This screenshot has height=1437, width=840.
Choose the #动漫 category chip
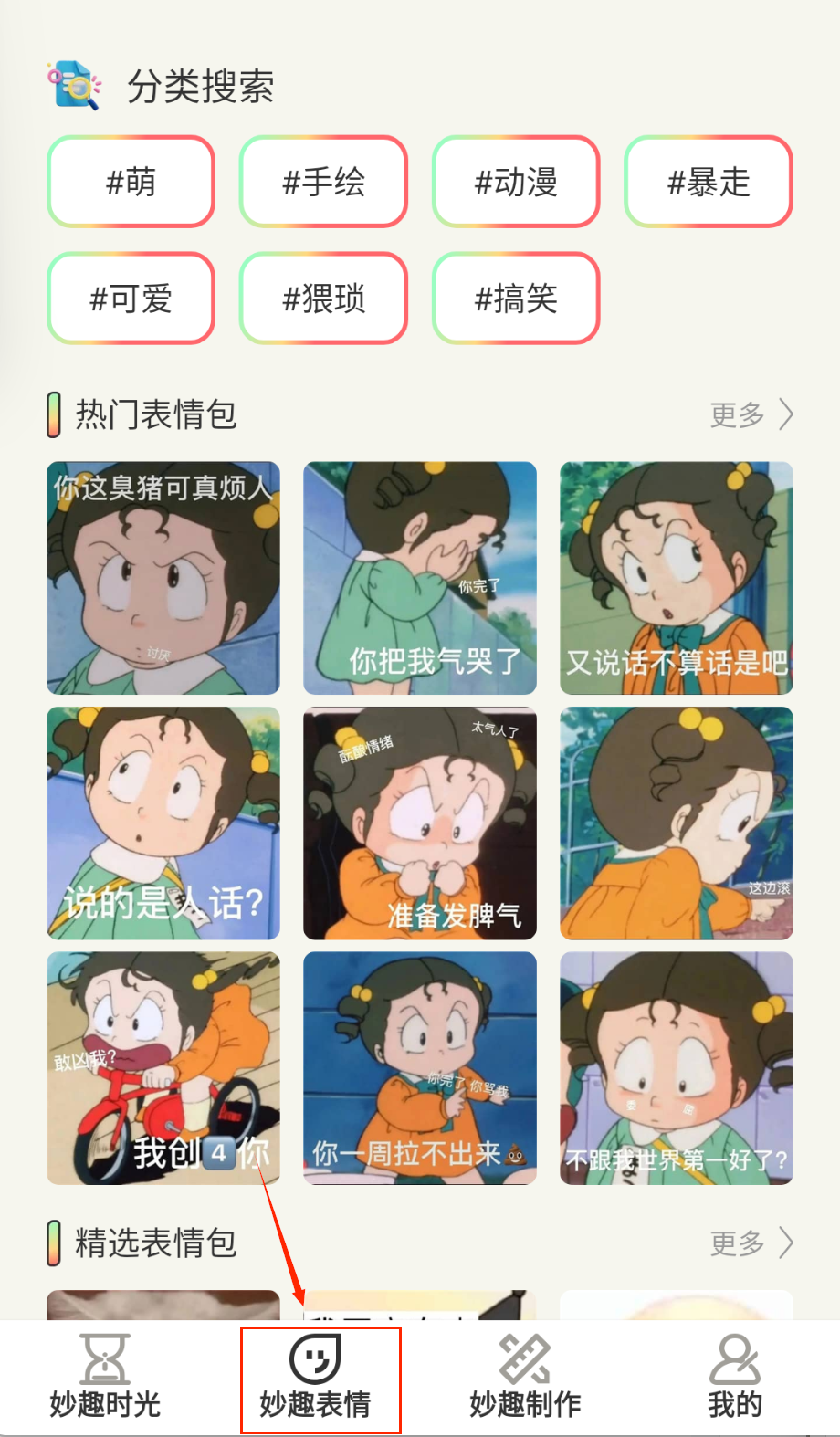(x=516, y=182)
